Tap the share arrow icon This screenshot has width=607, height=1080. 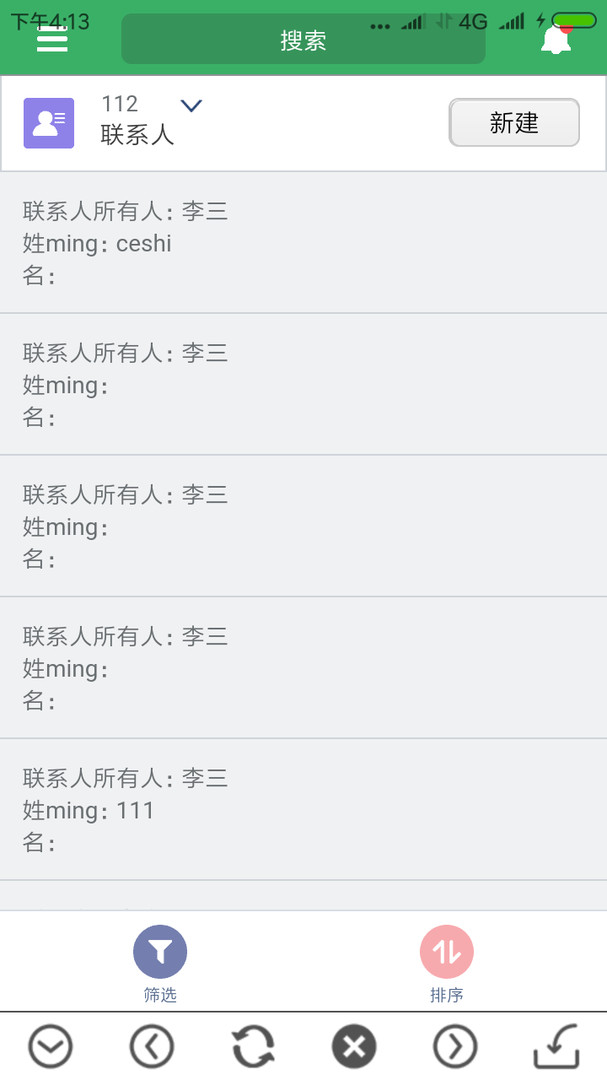[557, 1047]
